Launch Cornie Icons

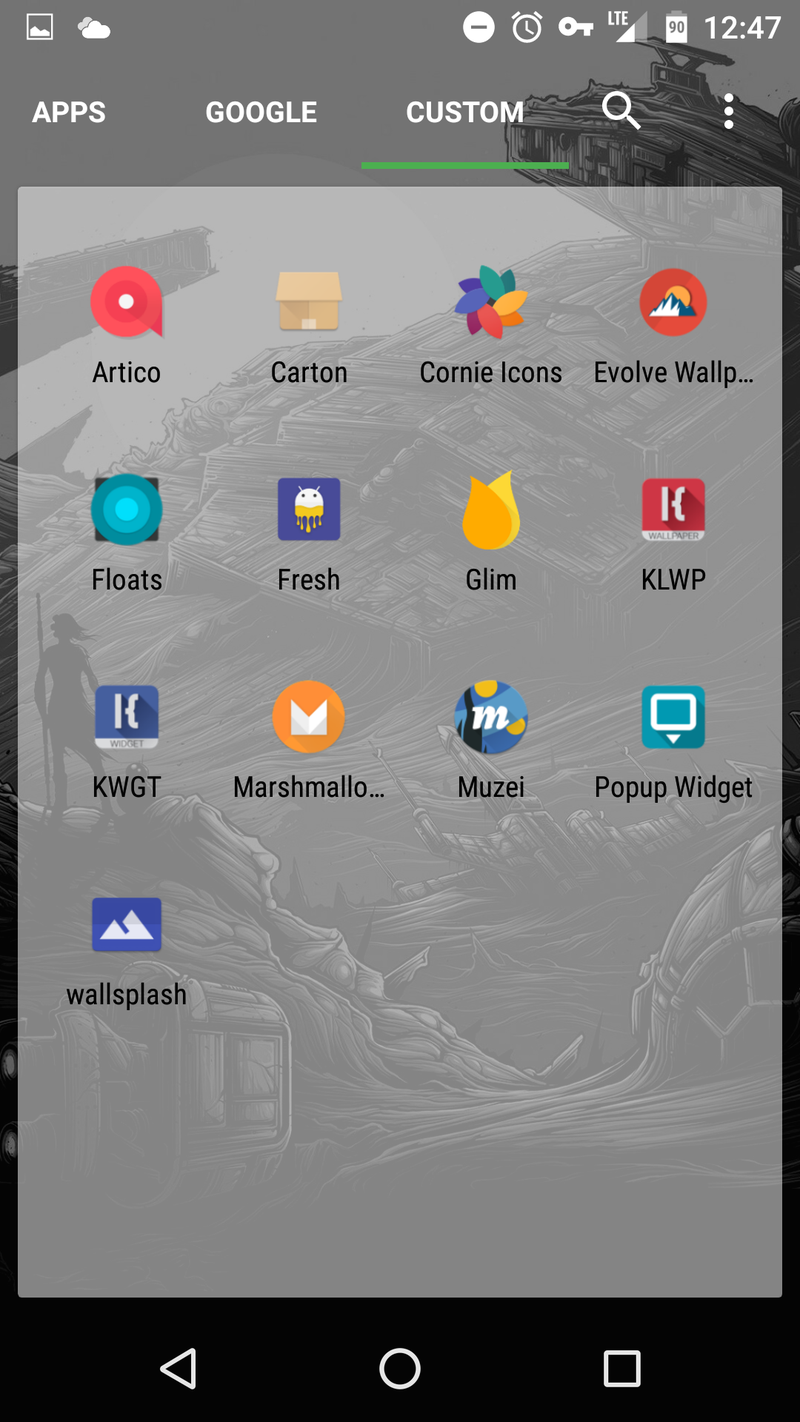[x=491, y=302]
